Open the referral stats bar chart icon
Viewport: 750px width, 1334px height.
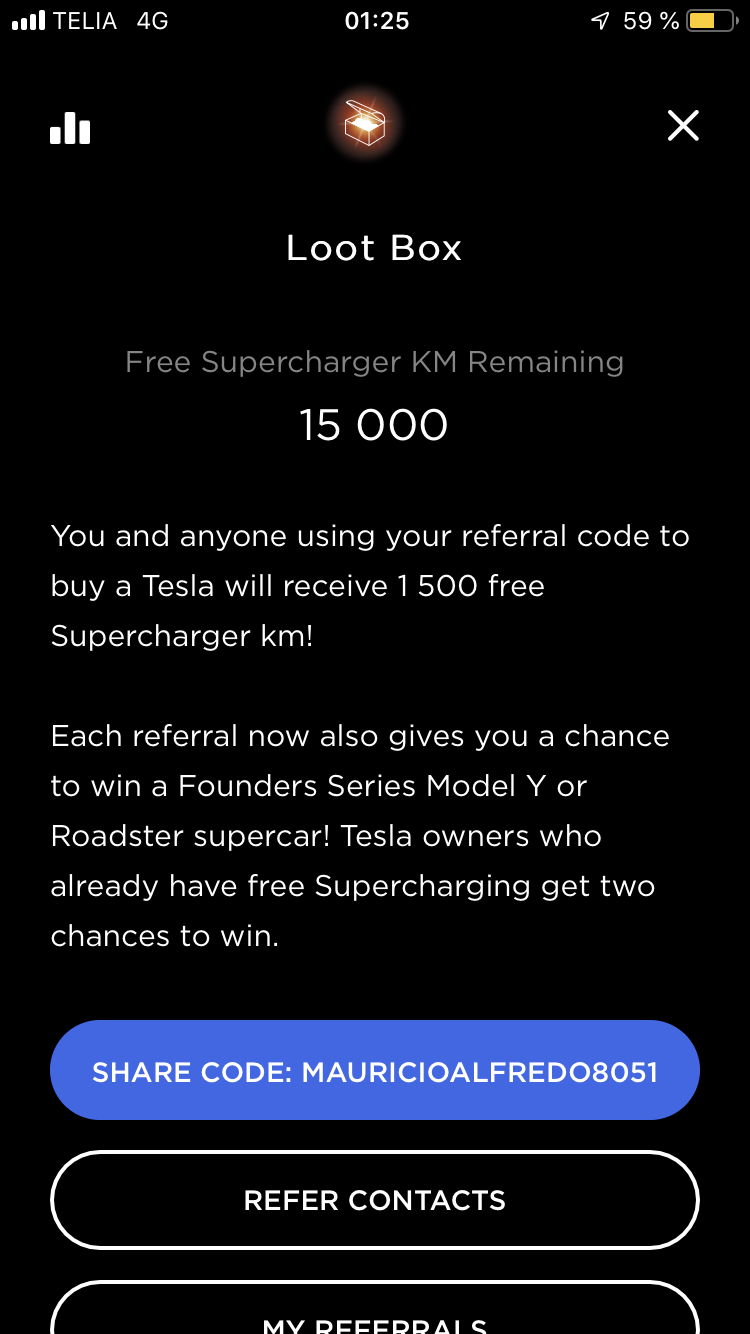pyautogui.click(x=70, y=127)
